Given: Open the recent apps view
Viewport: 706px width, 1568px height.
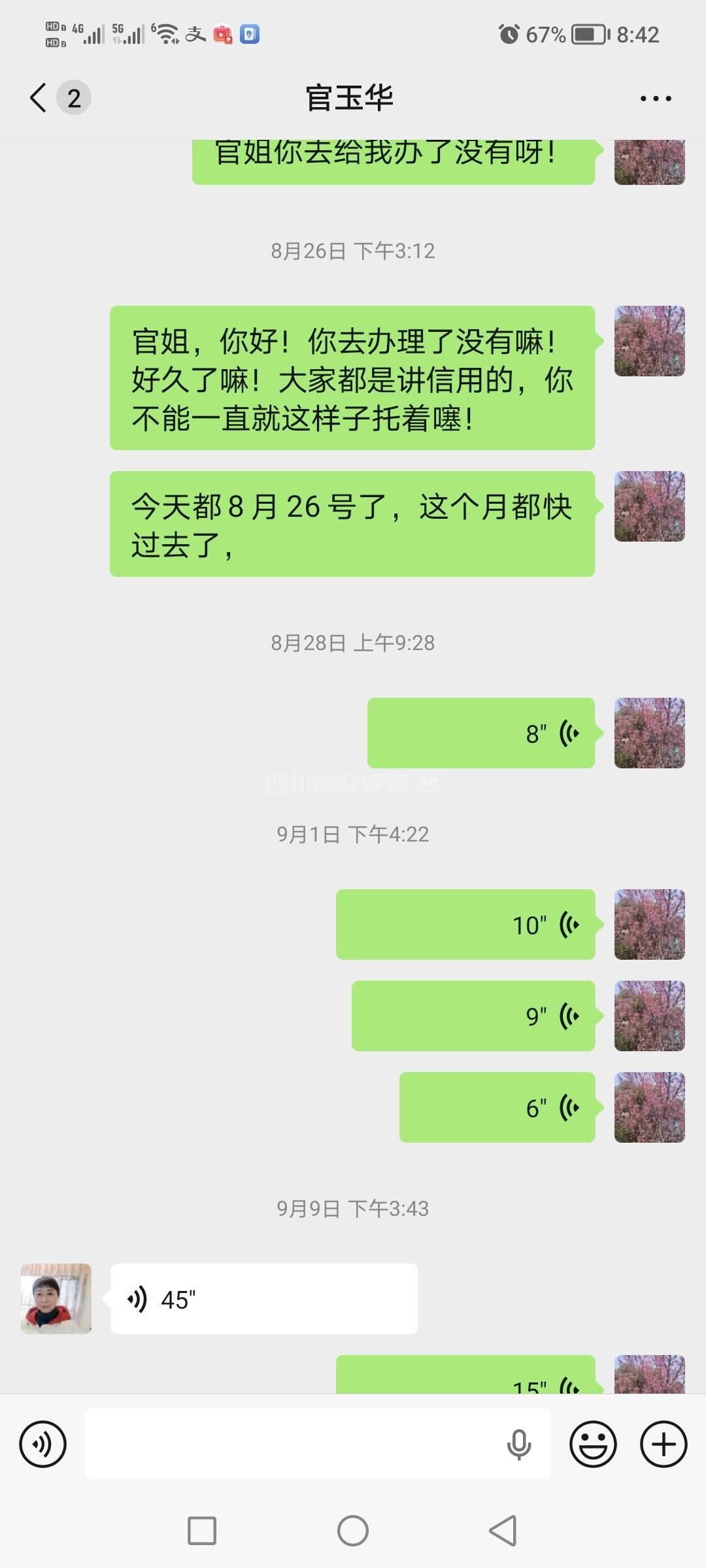Looking at the screenshot, I should [x=202, y=1531].
